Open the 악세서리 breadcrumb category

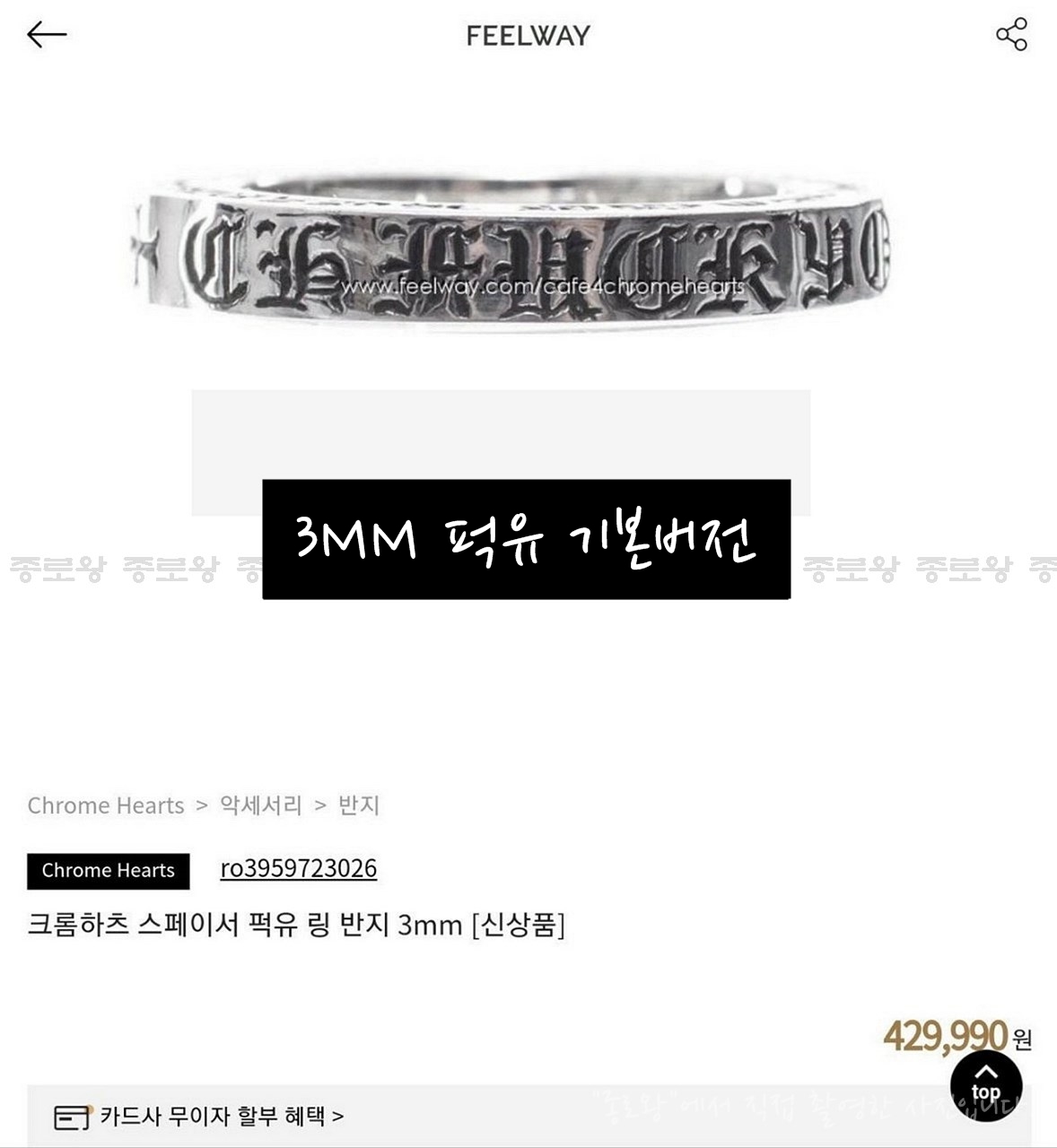click(261, 805)
